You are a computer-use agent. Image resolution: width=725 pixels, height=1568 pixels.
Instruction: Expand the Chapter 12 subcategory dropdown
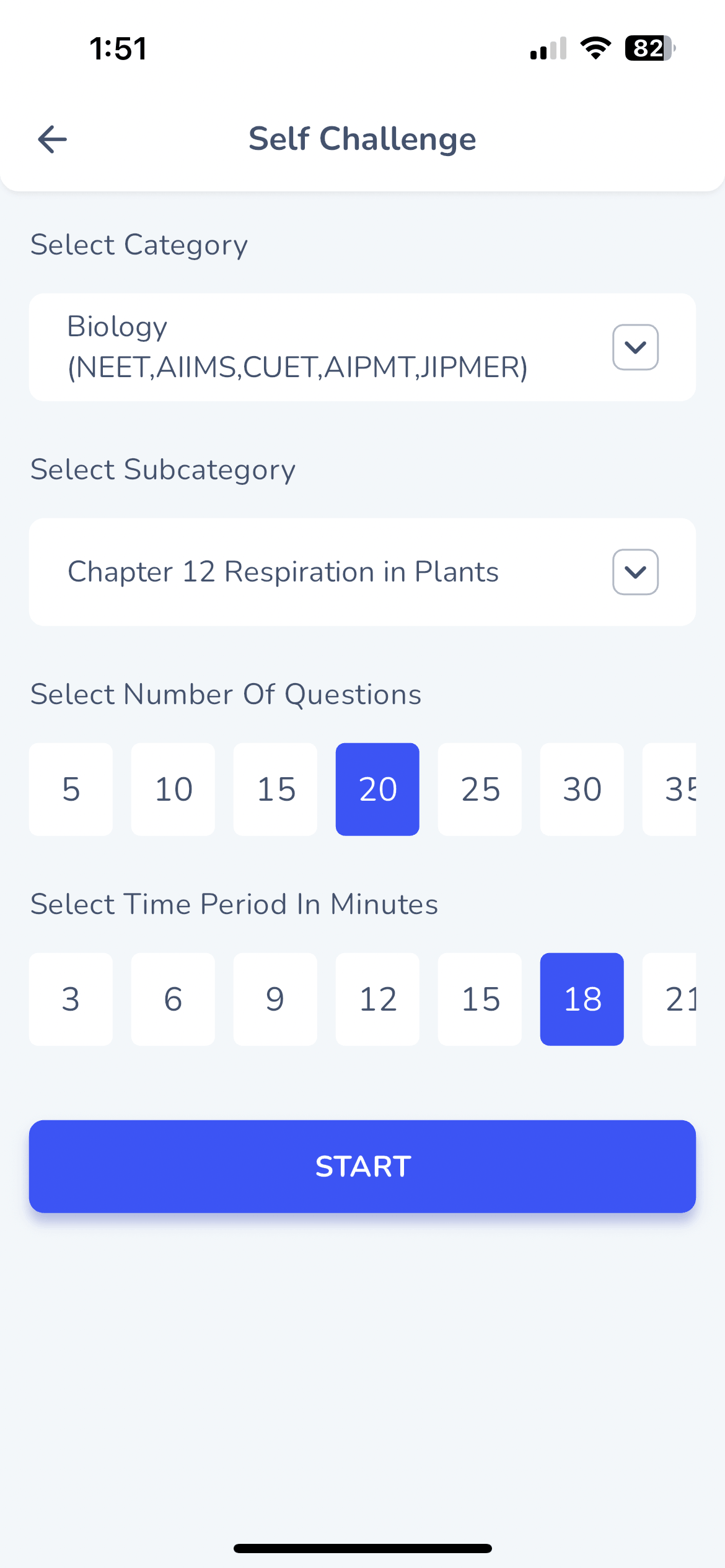pyautogui.click(x=635, y=572)
